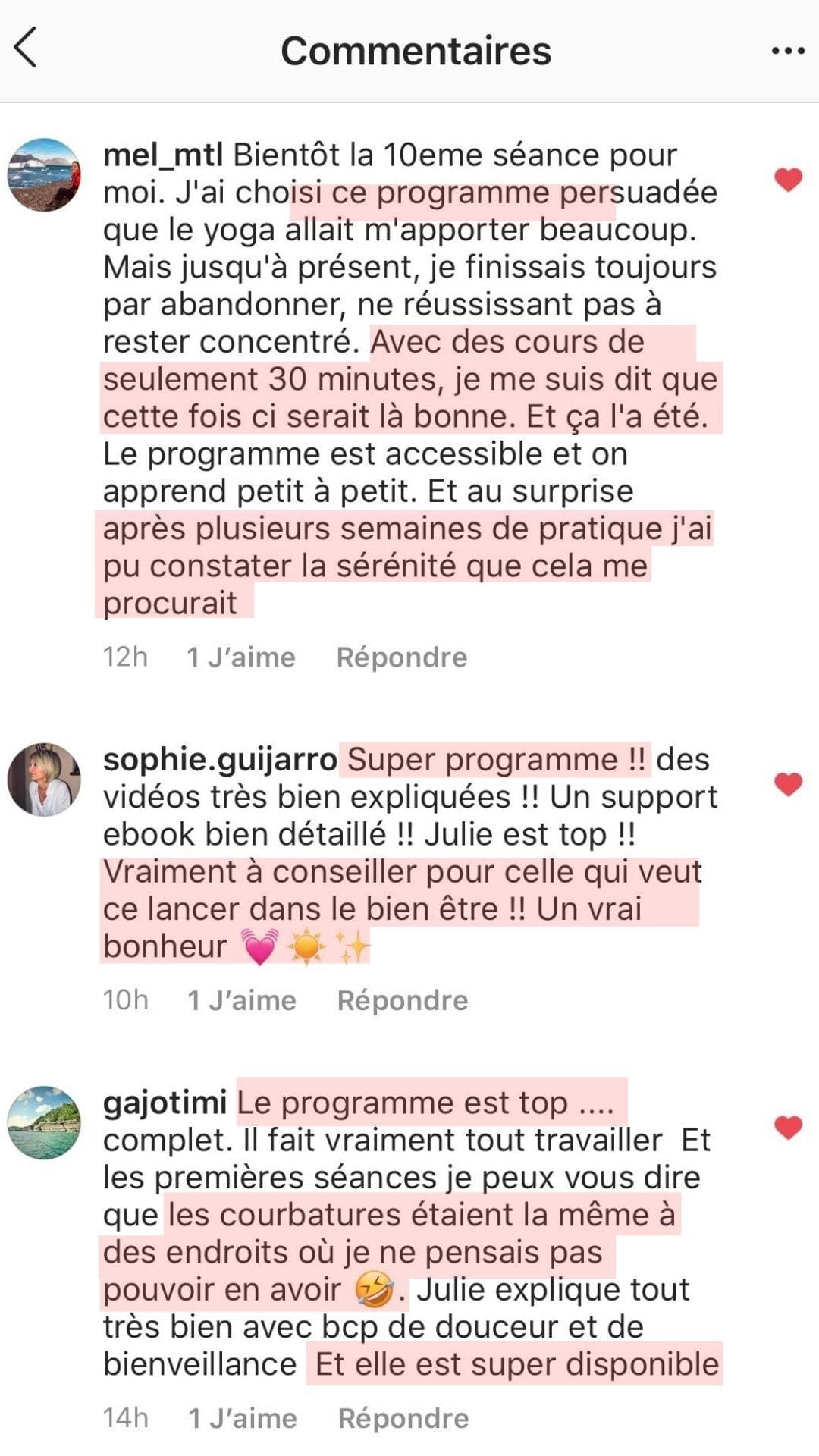Image resolution: width=819 pixels, height=1456 pixels.
Task: Open sophie.guijarro's profile picture
Action: pos(44,780)
